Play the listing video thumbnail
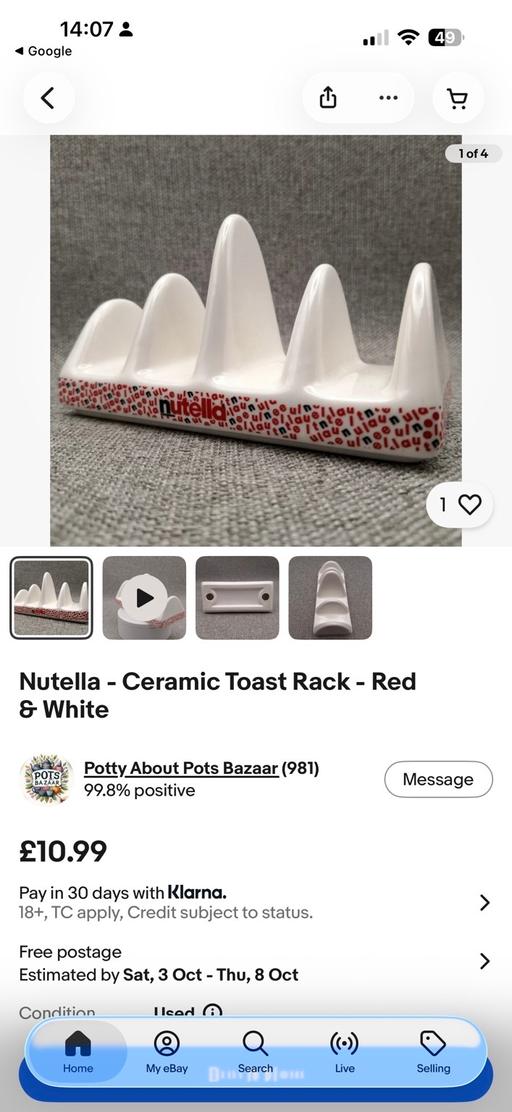 pos(145,598)
